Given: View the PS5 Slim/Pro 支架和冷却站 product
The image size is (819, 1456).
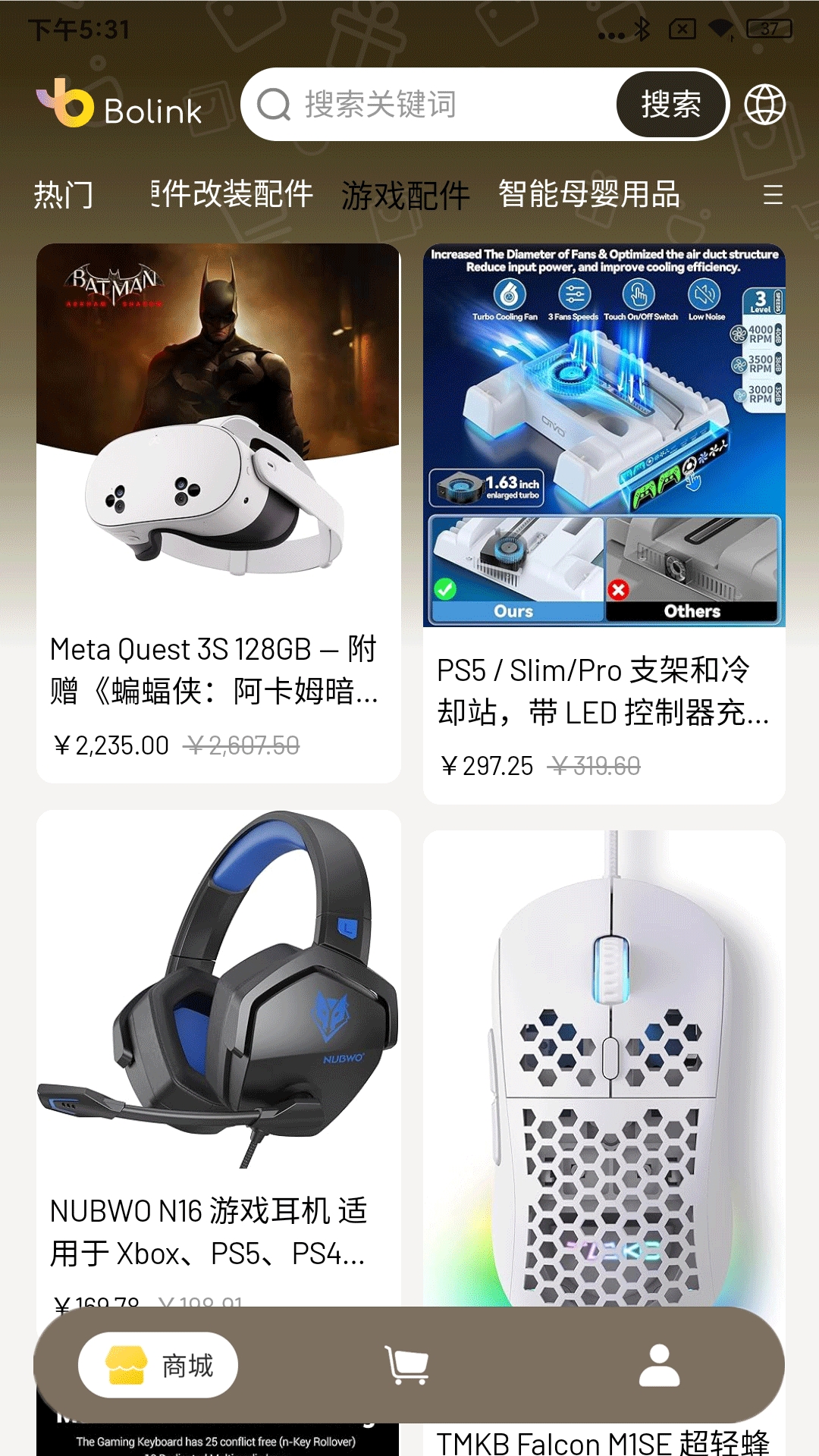Looking at the screenshot, I should point(604,523).
